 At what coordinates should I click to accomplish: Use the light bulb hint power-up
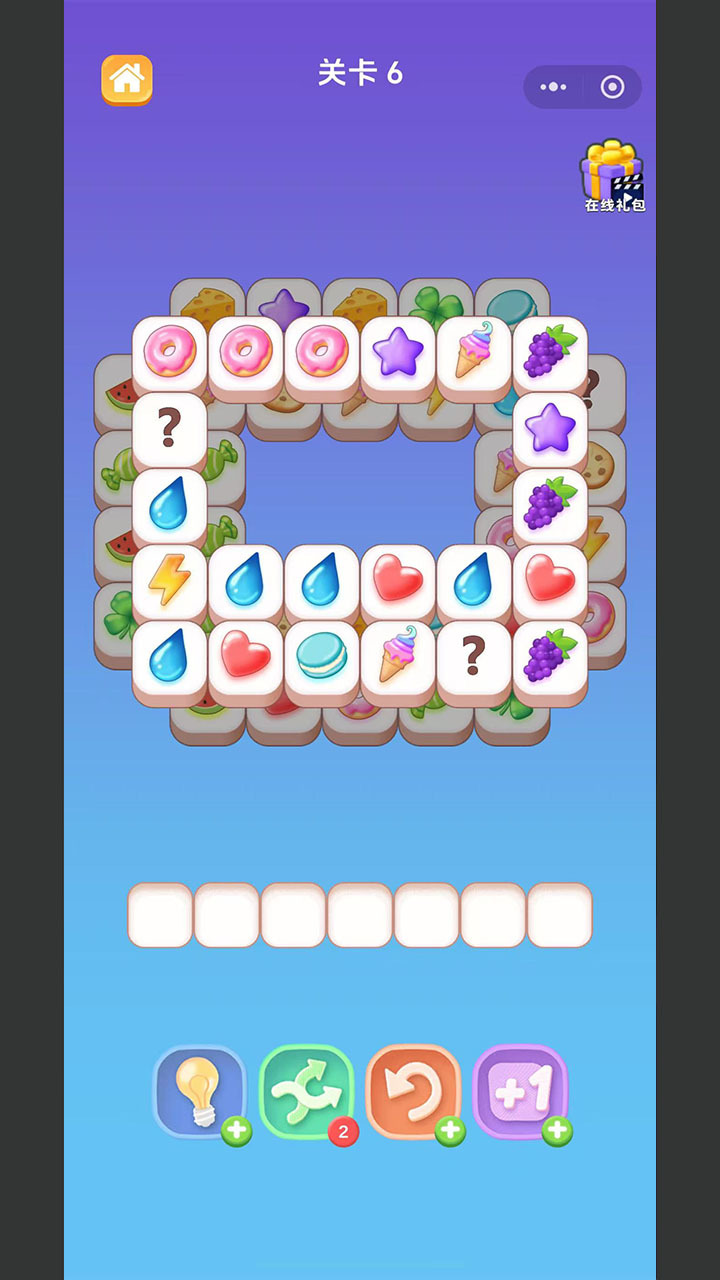199,1092
